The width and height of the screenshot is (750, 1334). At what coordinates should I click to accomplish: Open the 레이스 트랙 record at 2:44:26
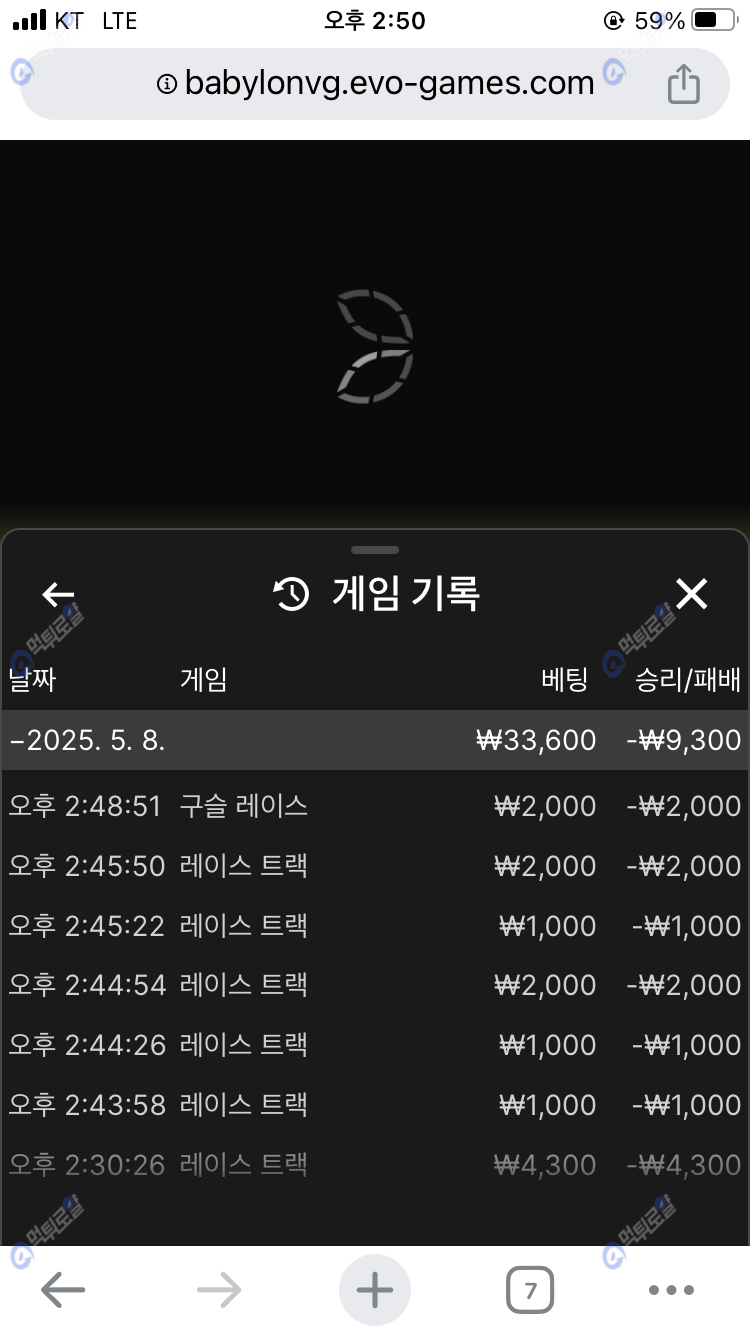[374, 1046]
